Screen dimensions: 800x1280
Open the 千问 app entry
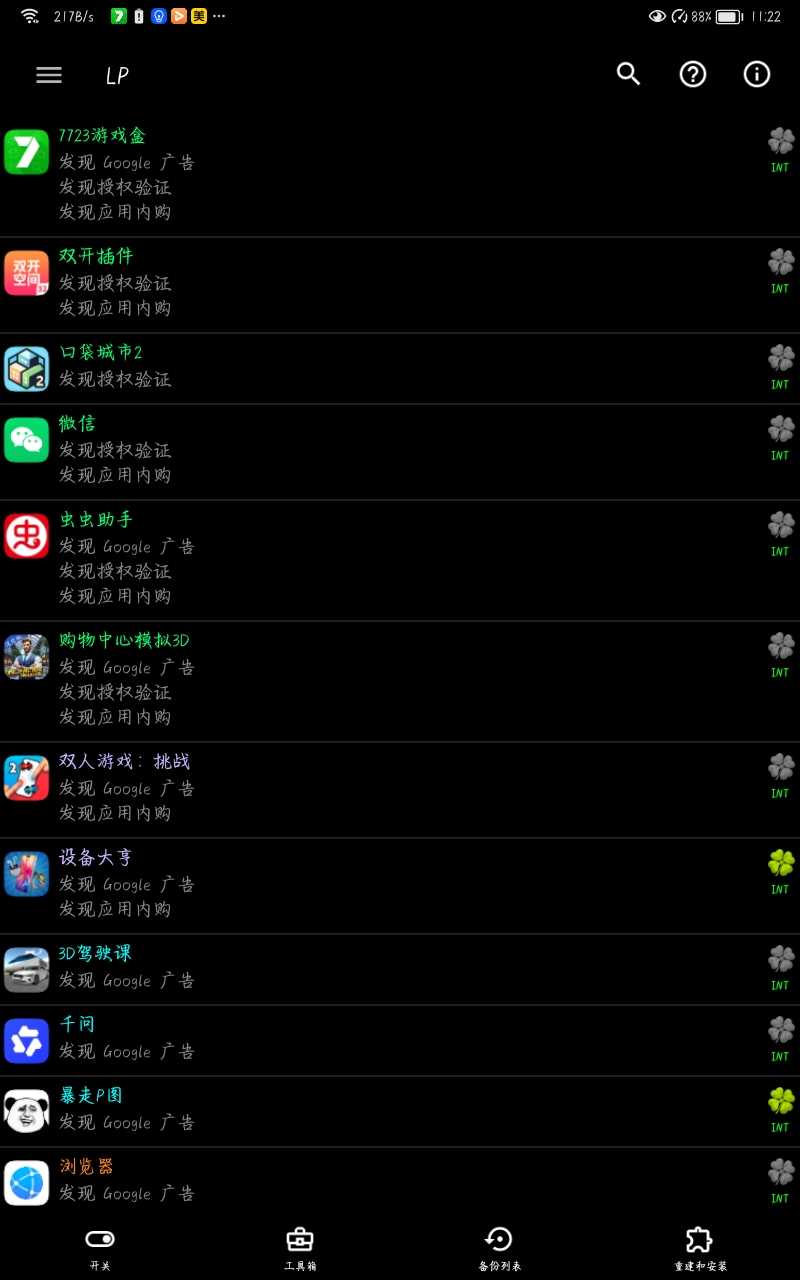pyautogui.click(x=300, y=1039)
